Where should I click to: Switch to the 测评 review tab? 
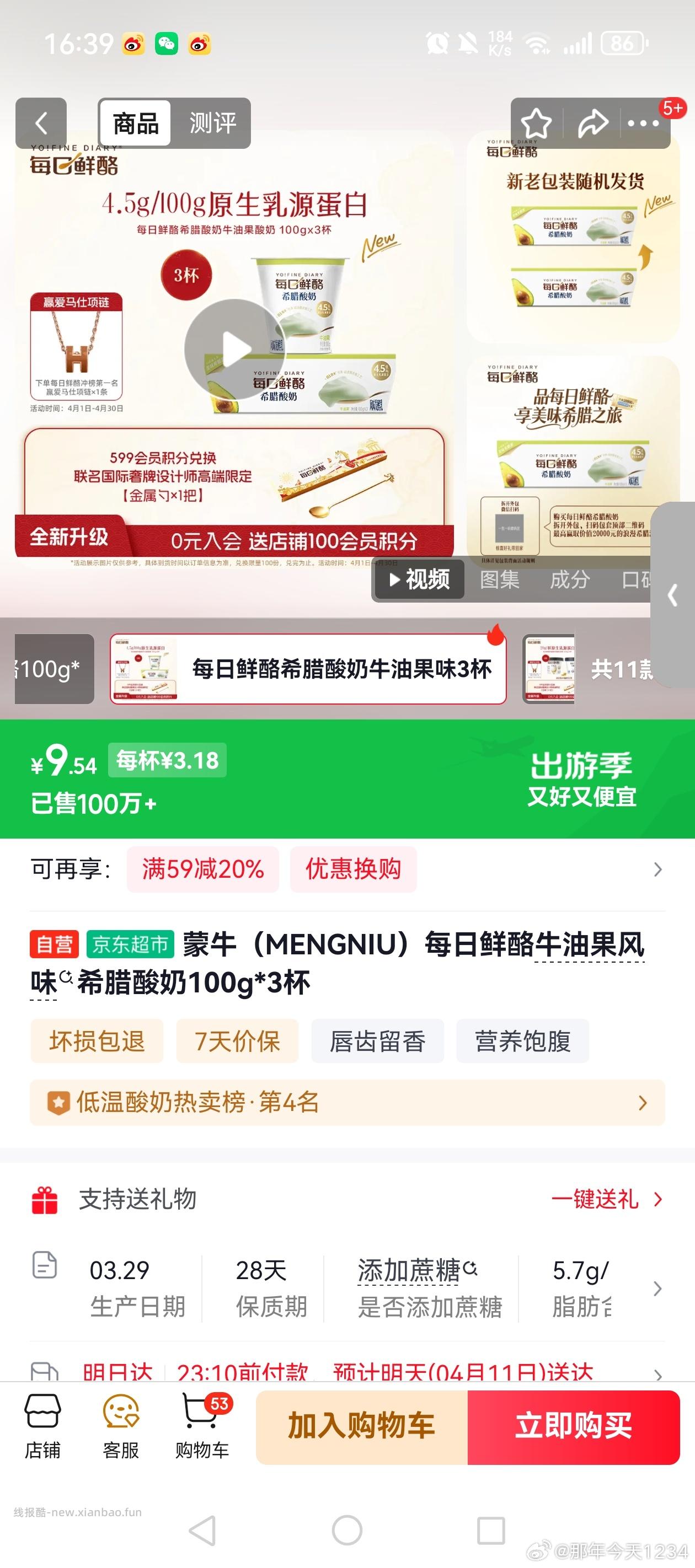tap(211, 123)
